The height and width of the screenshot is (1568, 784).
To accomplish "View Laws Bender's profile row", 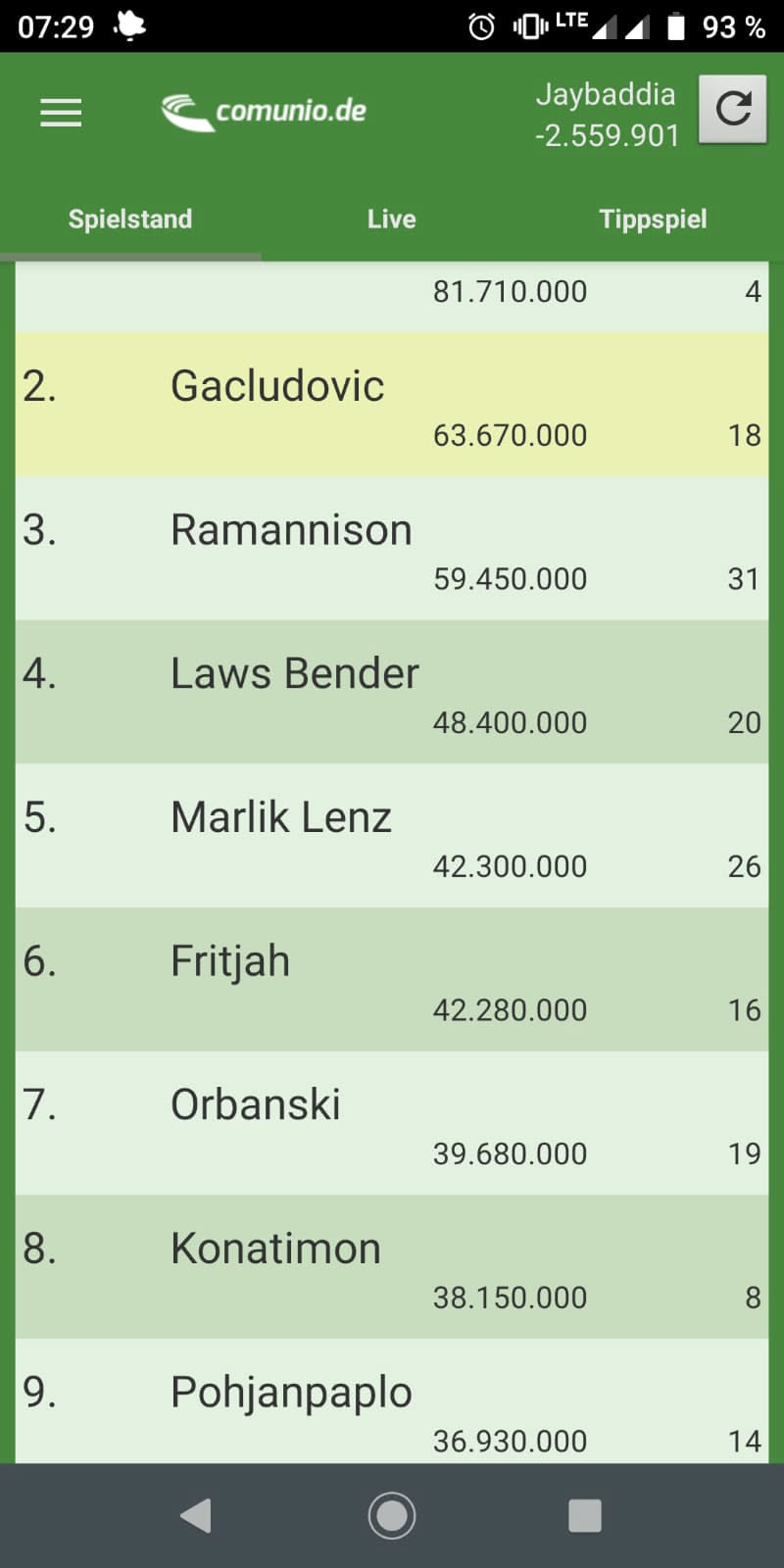I will pyautogui.click(x=294, y=674).
